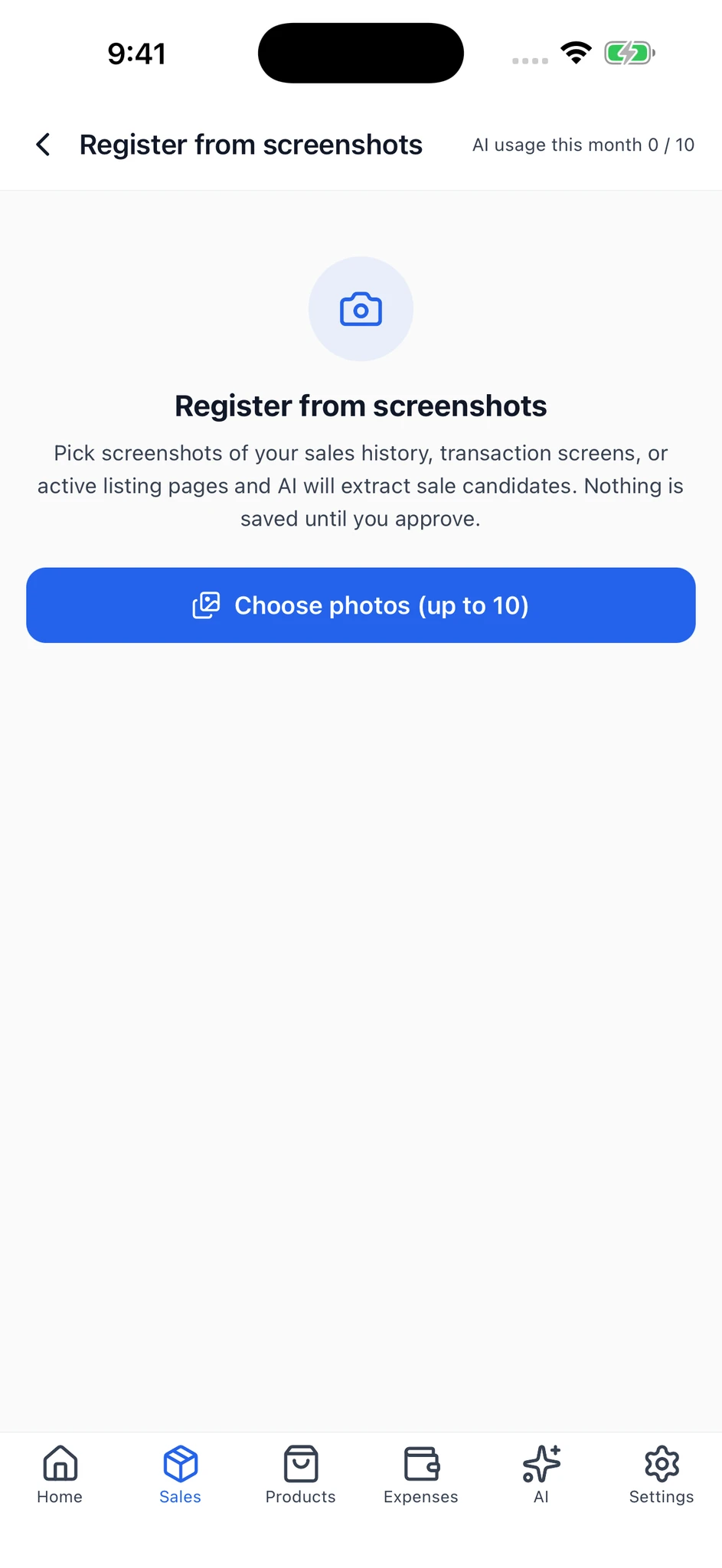Go to the AI tab
722x1568 pixels.
click(x=541, y=1475)
